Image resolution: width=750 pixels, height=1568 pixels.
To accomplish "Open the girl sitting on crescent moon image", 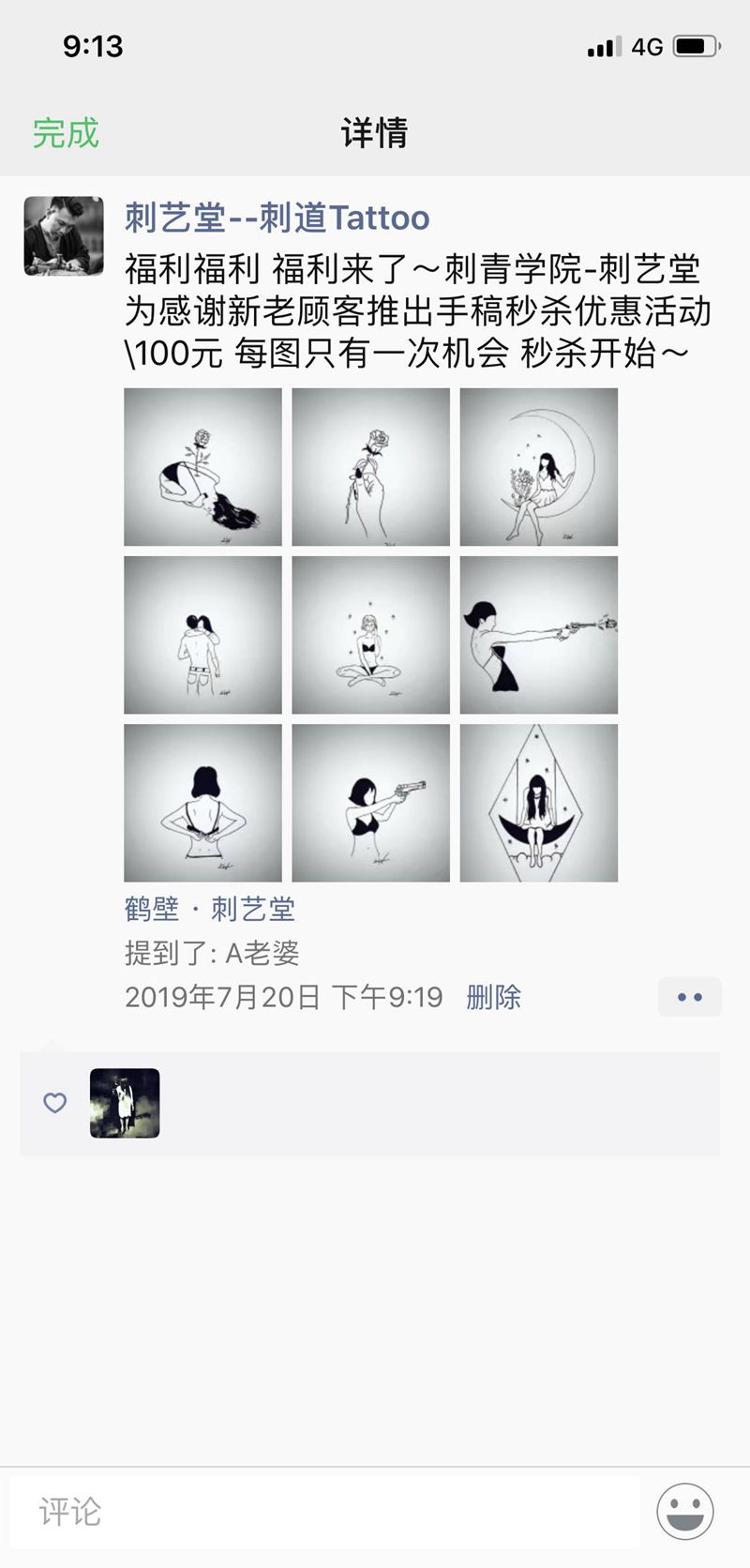I will [x=538, y=467].
